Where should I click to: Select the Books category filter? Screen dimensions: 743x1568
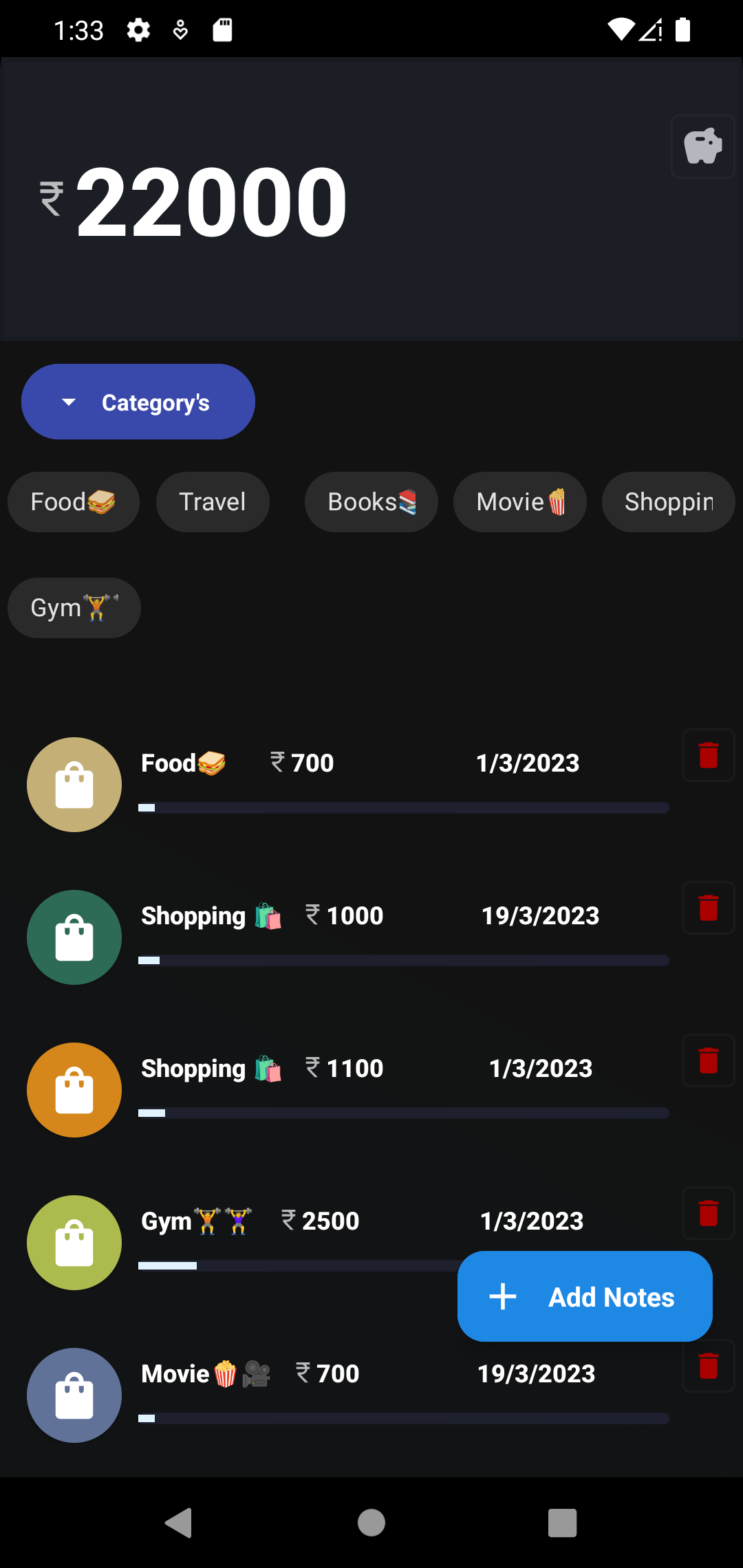(371, 501)
